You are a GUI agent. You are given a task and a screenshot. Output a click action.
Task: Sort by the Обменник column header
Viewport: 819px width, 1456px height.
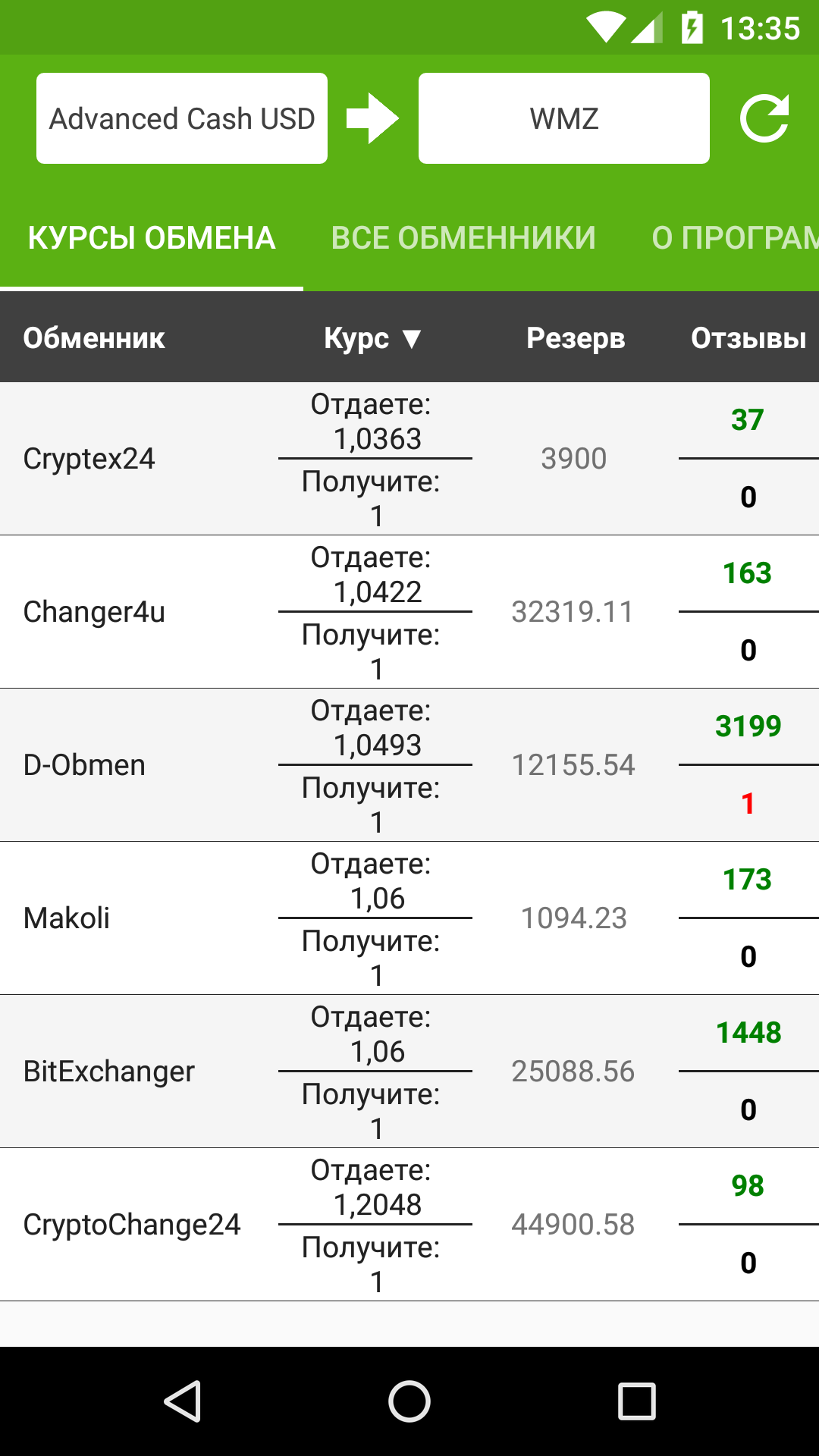coord(94,338)
